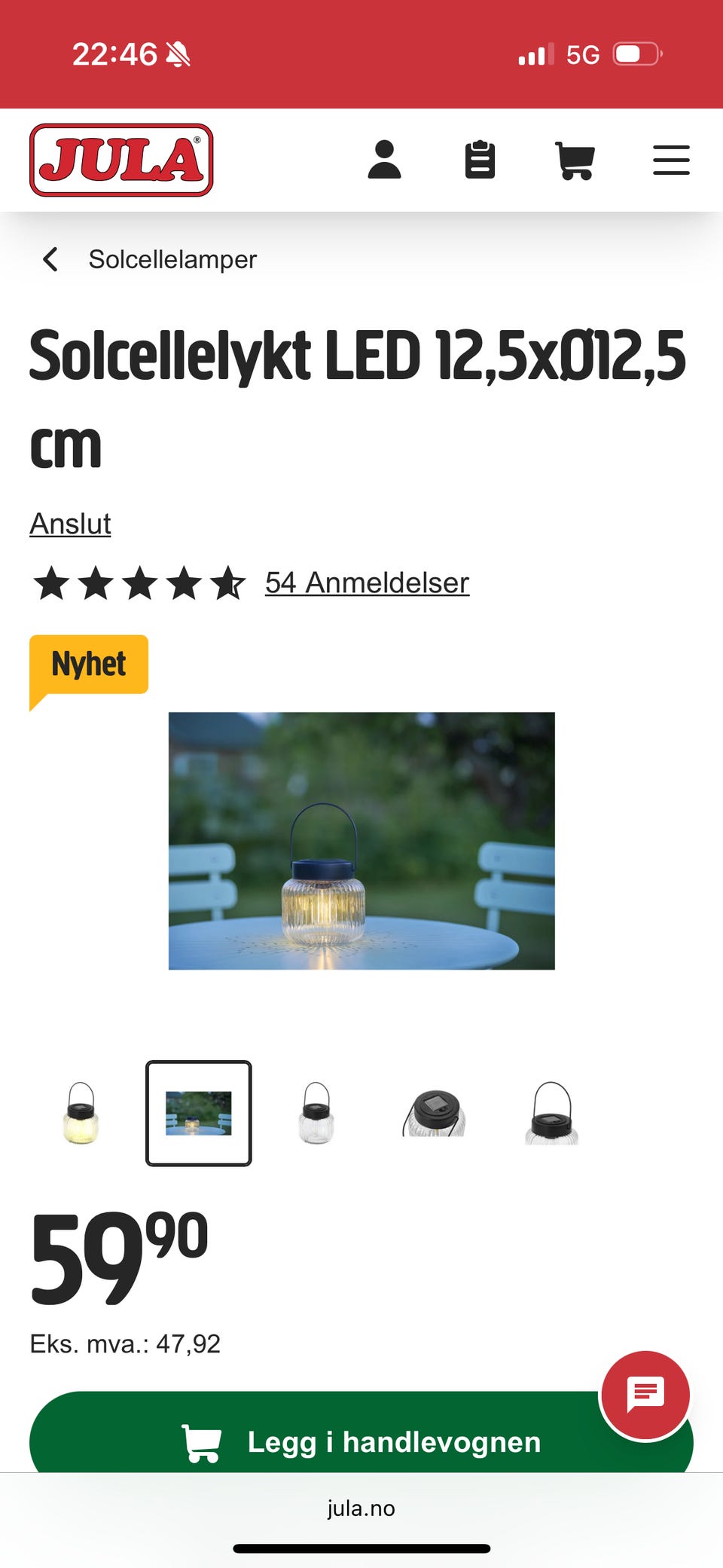Click the cart icon inside the green button
The width and height of the screenshot is (723, 1568).
(x=202, y=1441)
